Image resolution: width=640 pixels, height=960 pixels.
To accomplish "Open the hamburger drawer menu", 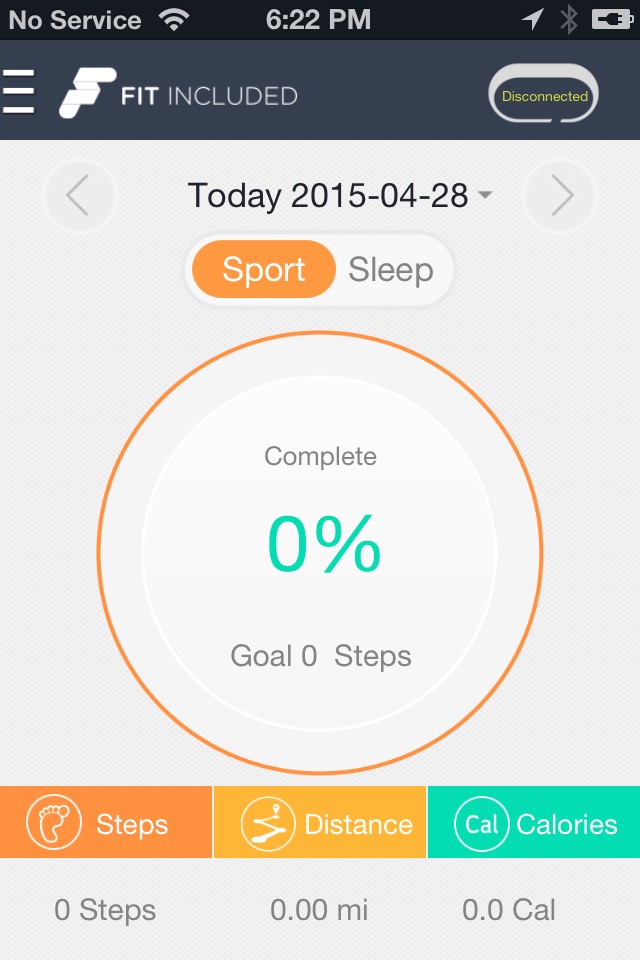I will pyautogui.click(x=18, y=93).
